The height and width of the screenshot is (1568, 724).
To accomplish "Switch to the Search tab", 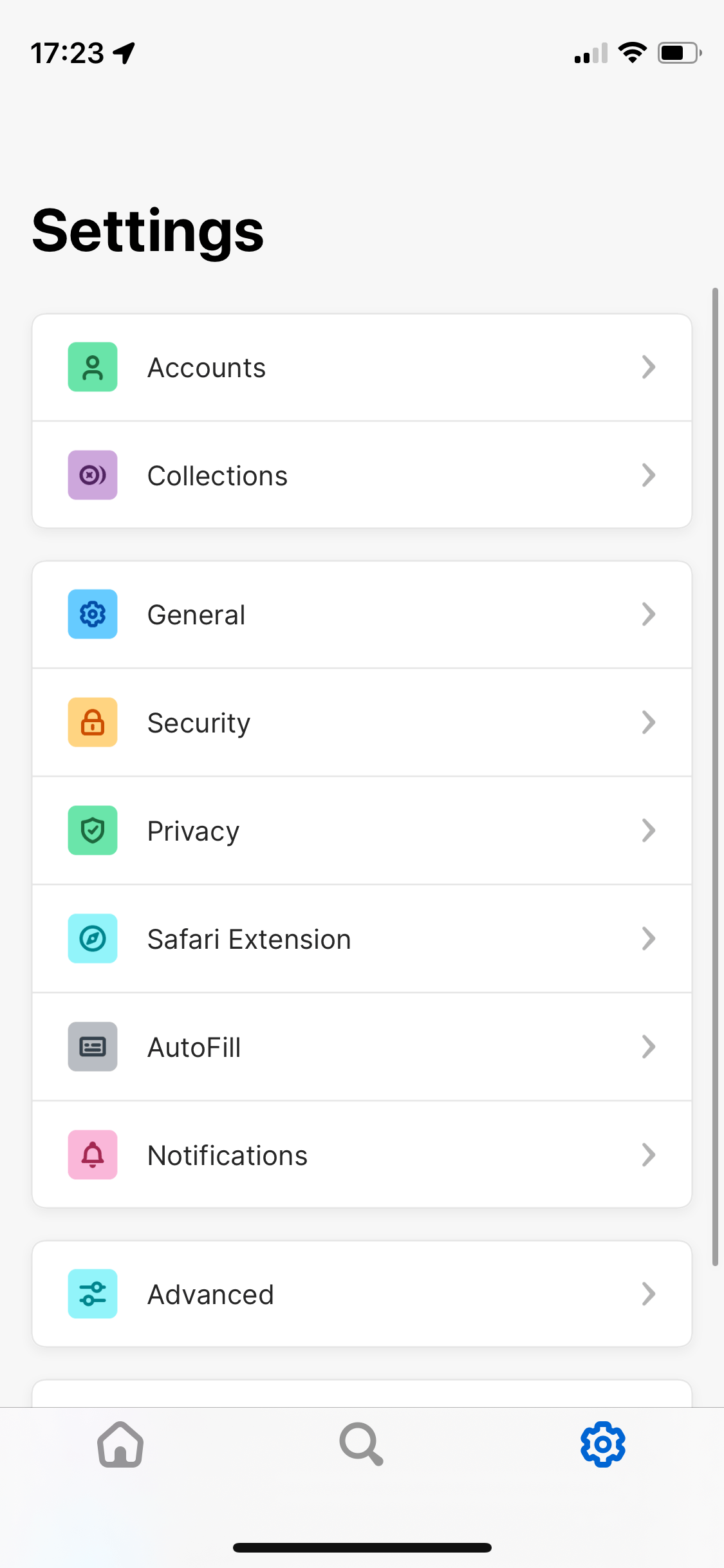I will (x=362, y=1444).
